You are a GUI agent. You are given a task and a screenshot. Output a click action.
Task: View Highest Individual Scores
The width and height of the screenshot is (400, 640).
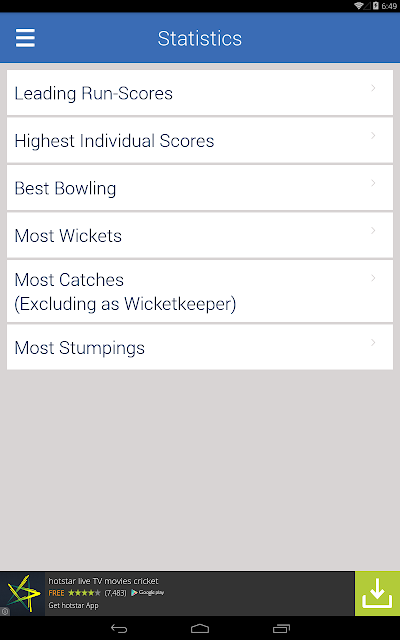[200, 140]
